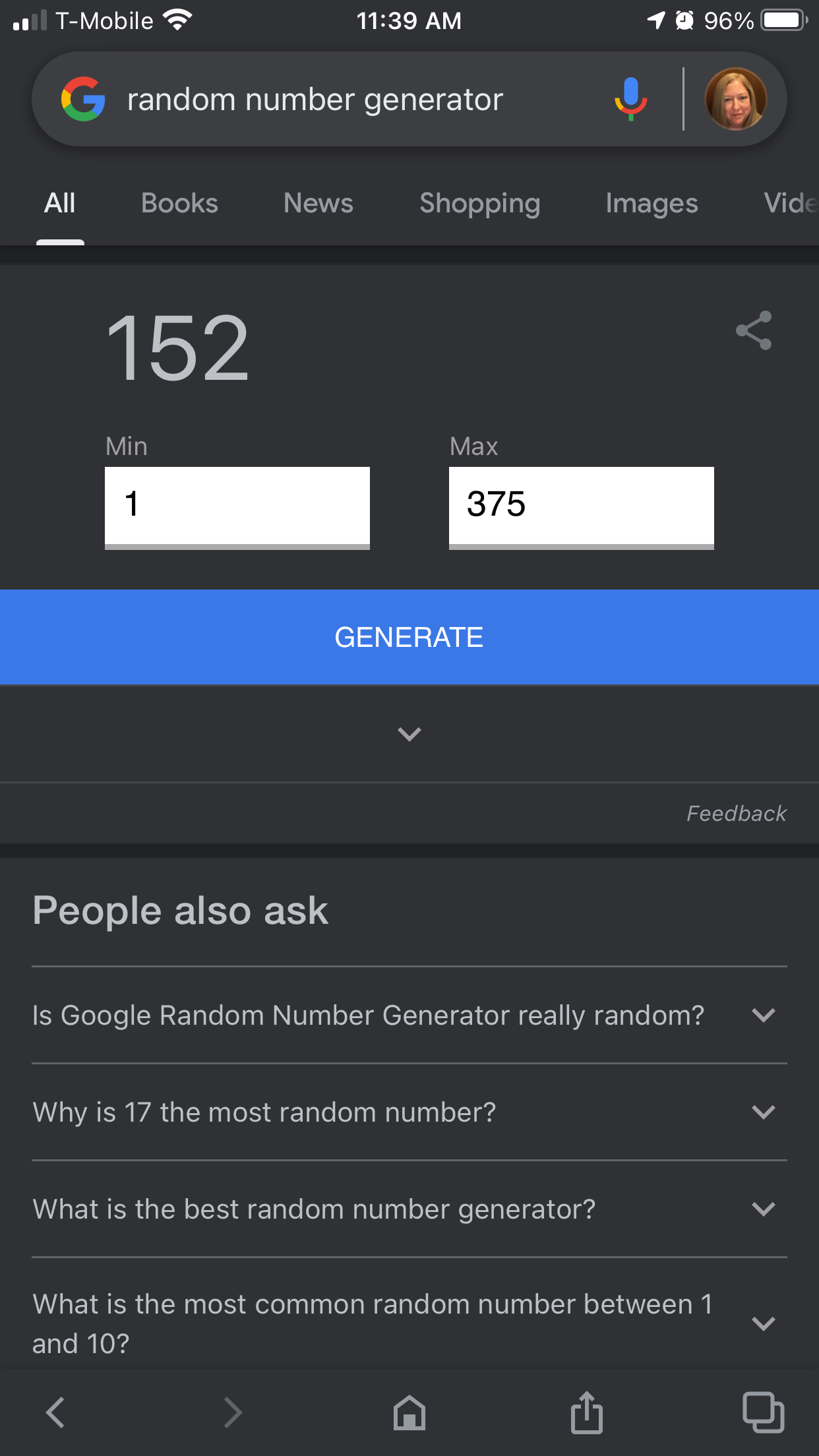Switch to the News tab
This screenshot has height=1456, width=819.
pos(318,203)
